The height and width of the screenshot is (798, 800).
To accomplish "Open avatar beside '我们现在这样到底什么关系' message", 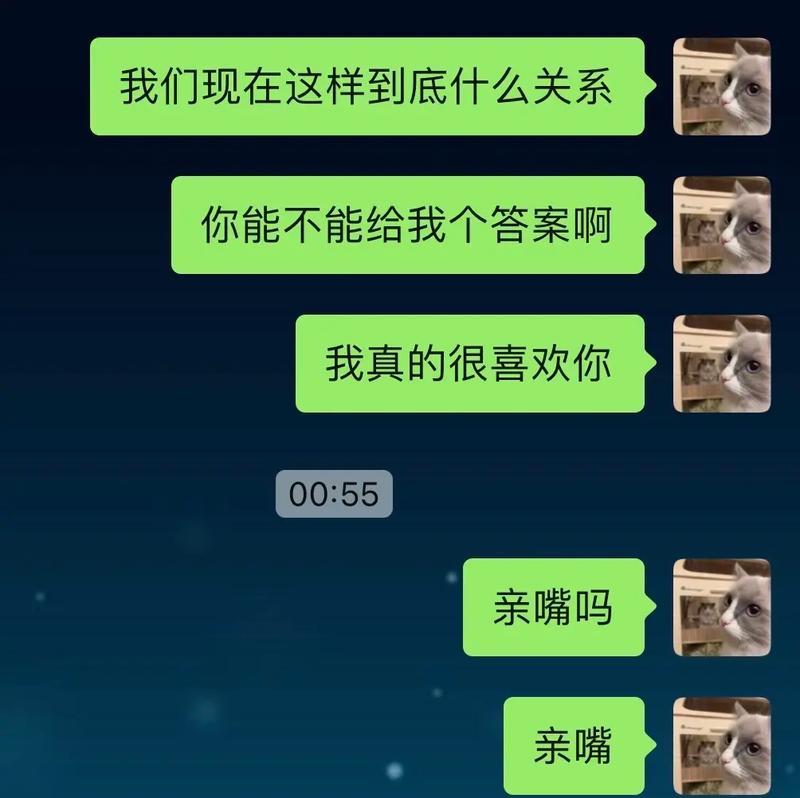I will [721, 87].
